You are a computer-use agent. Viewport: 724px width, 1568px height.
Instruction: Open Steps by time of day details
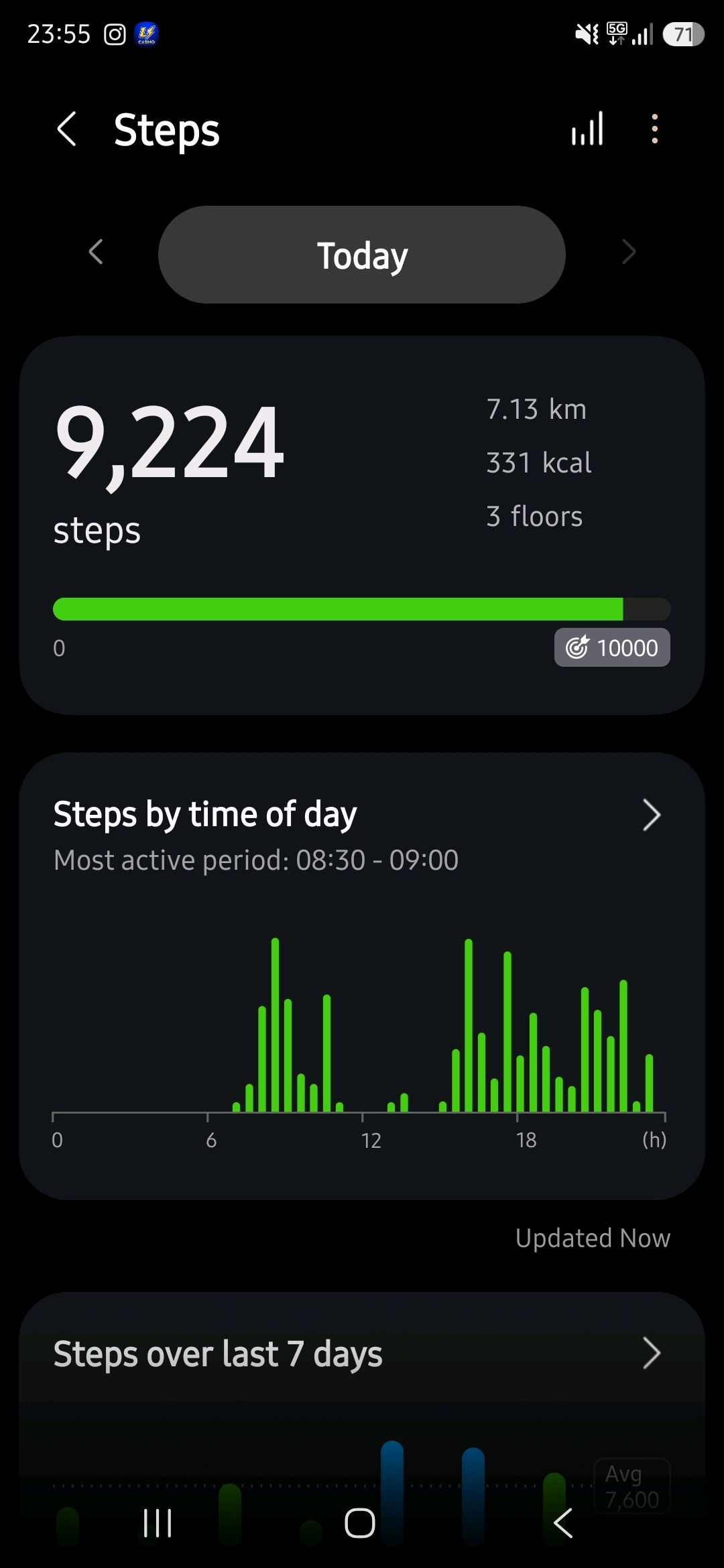click(x=651, y=815)
